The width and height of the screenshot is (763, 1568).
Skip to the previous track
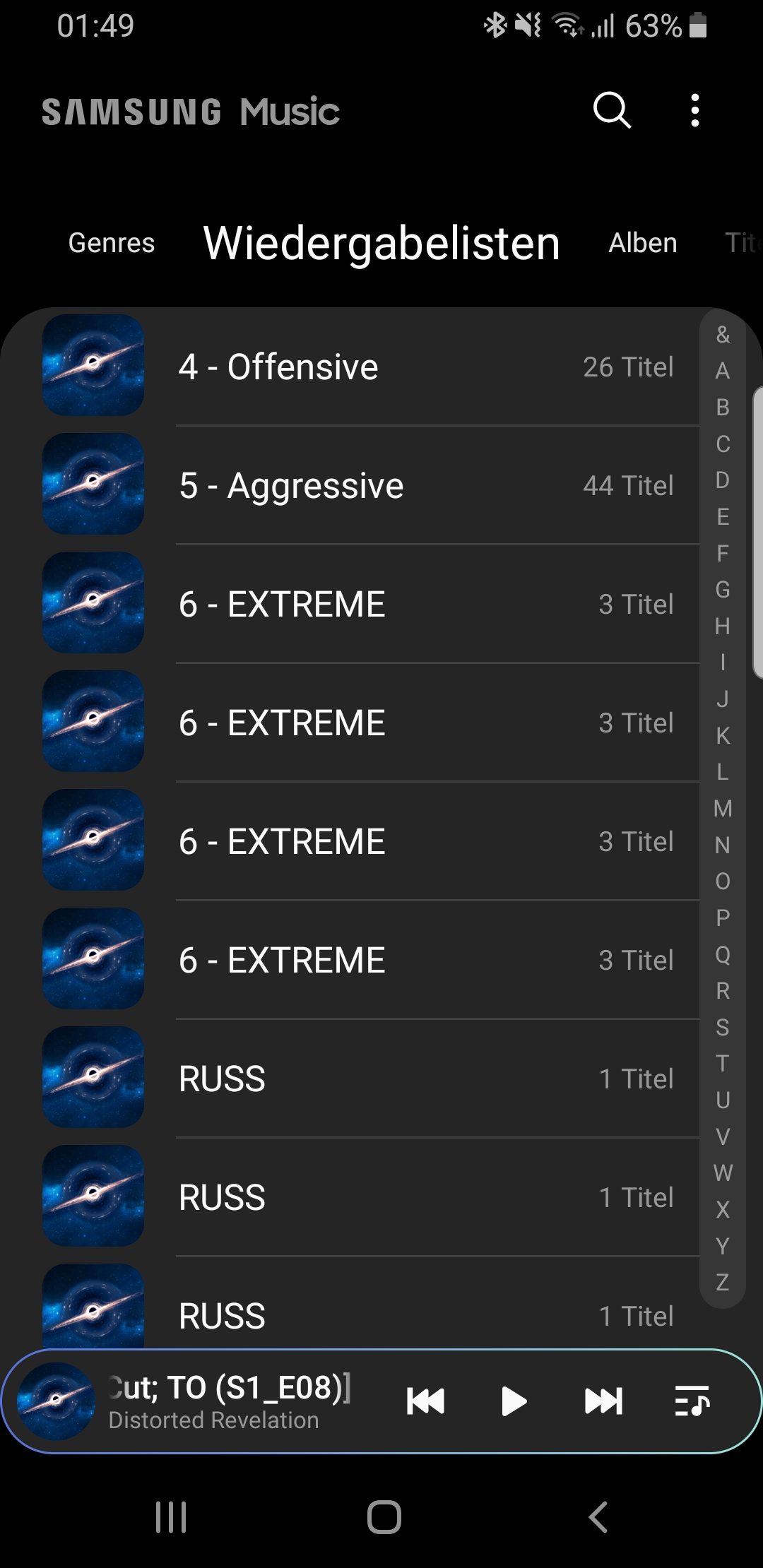425,1401
